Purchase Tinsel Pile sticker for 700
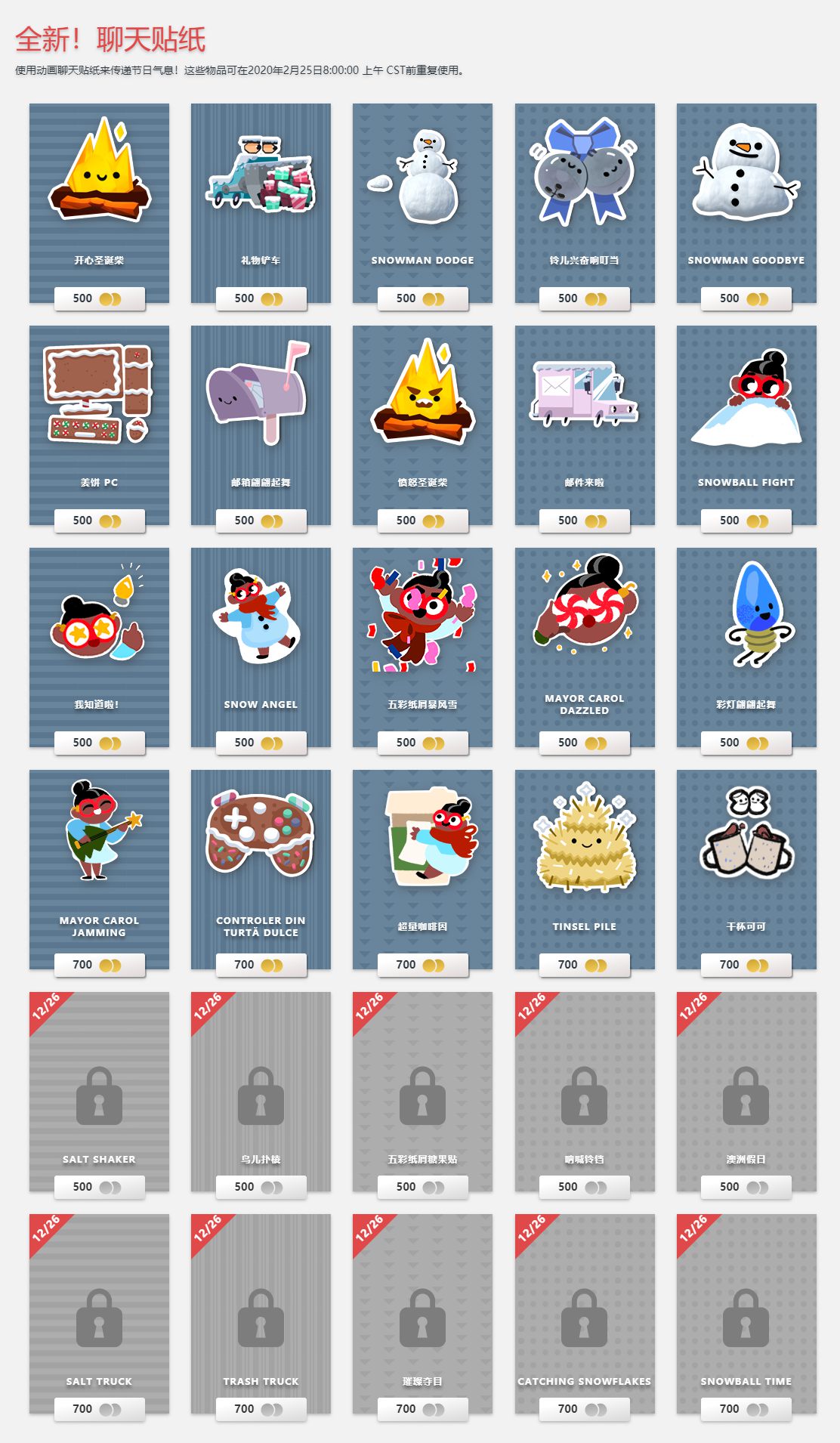The width and height of the screenshot is (840, 1443). coord(584,965)
